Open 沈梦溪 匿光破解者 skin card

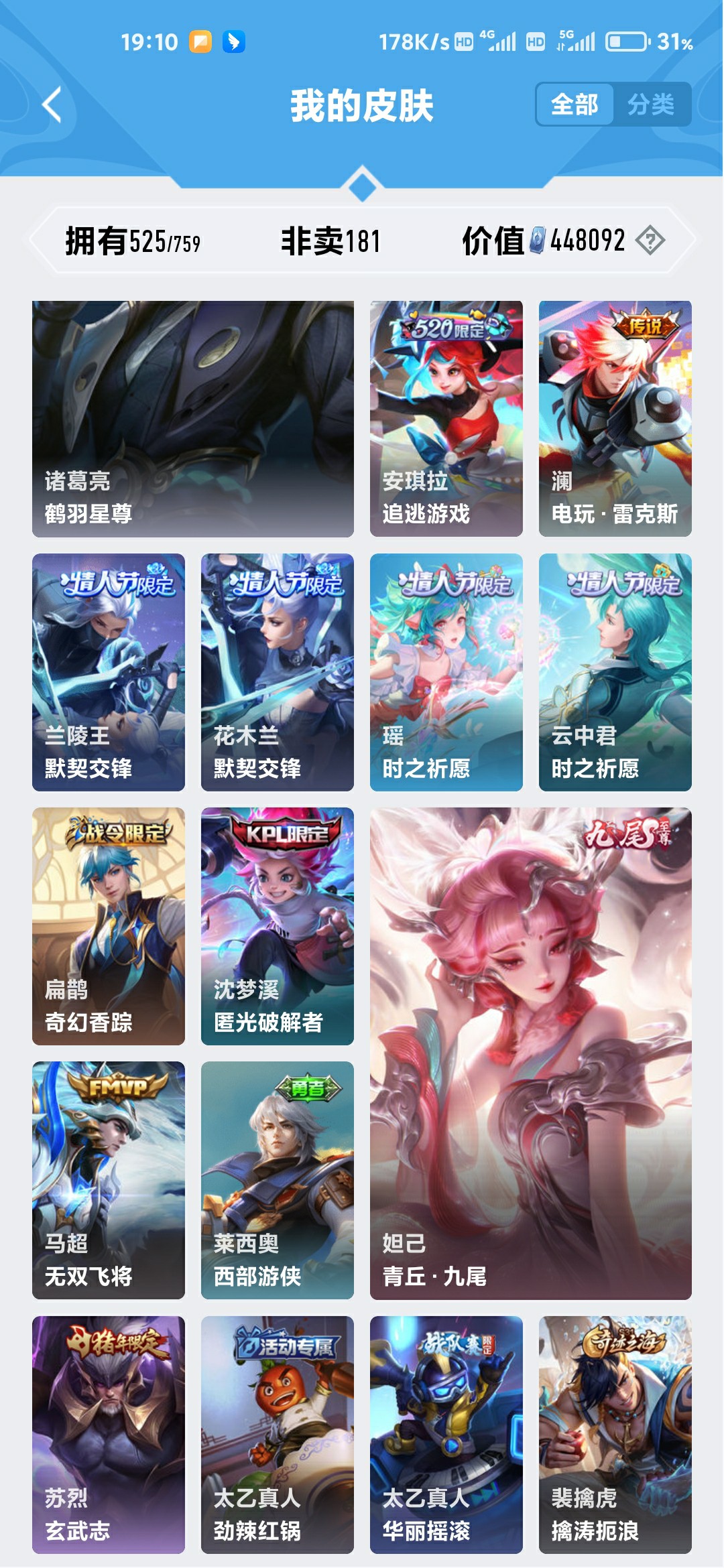[277, 926]
